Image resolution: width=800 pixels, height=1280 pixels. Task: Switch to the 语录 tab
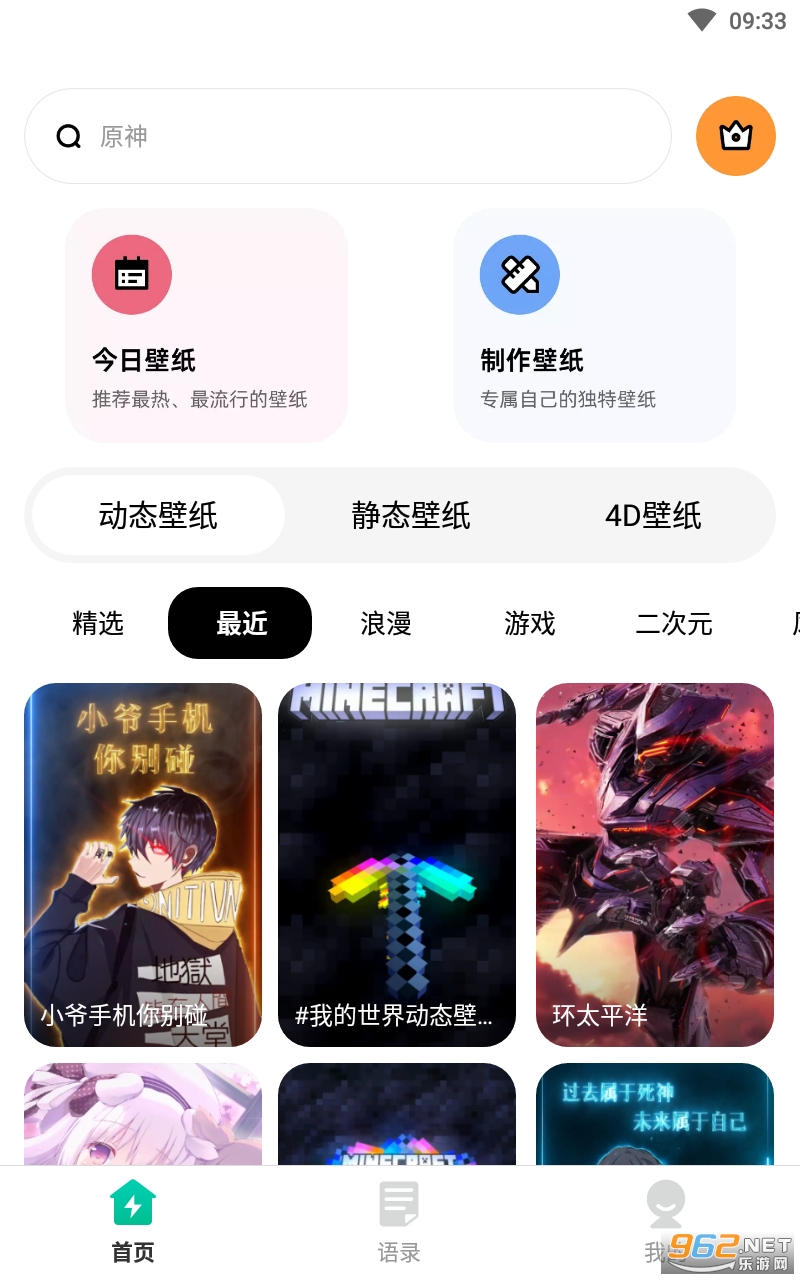pos(399,1221)
